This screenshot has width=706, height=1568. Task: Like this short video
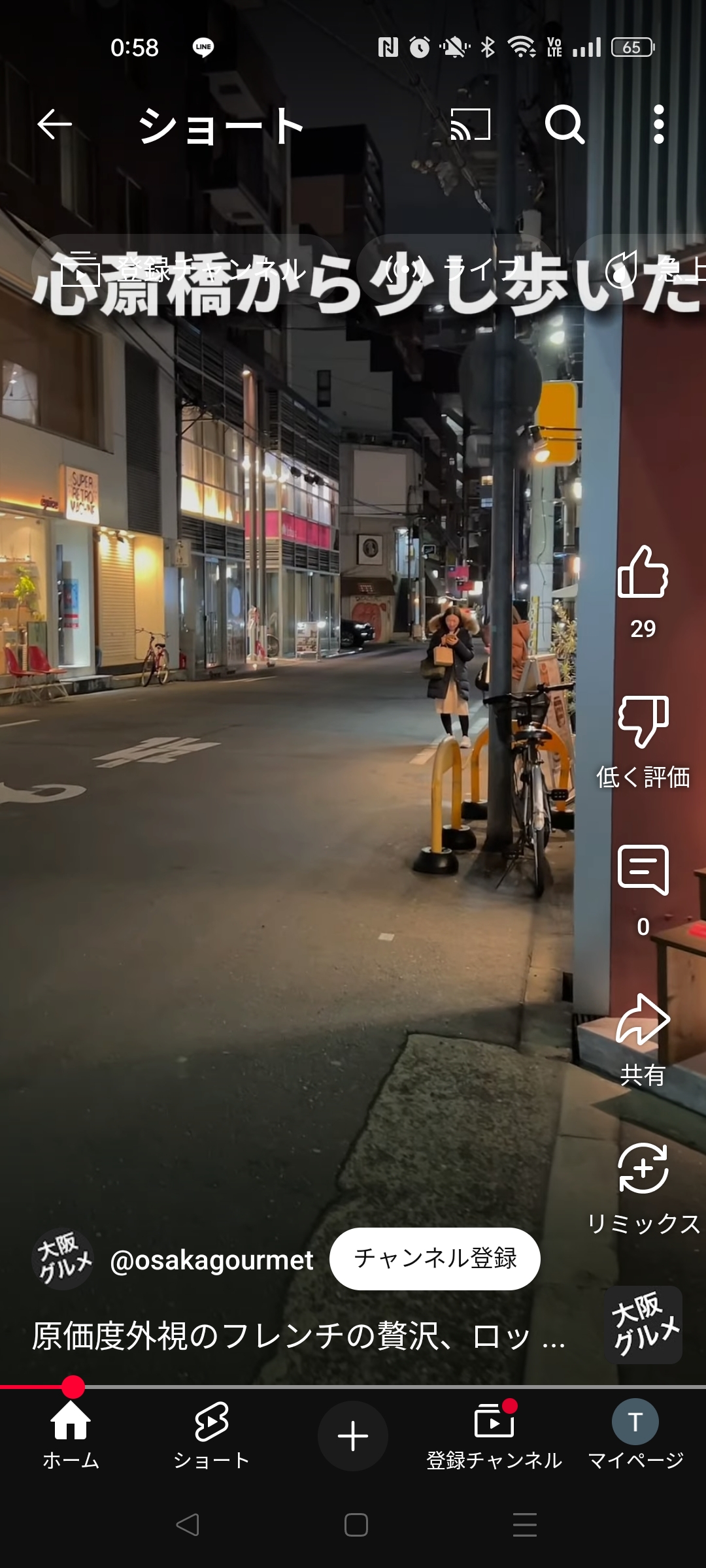pyautogui.click(x=643, y=573)
